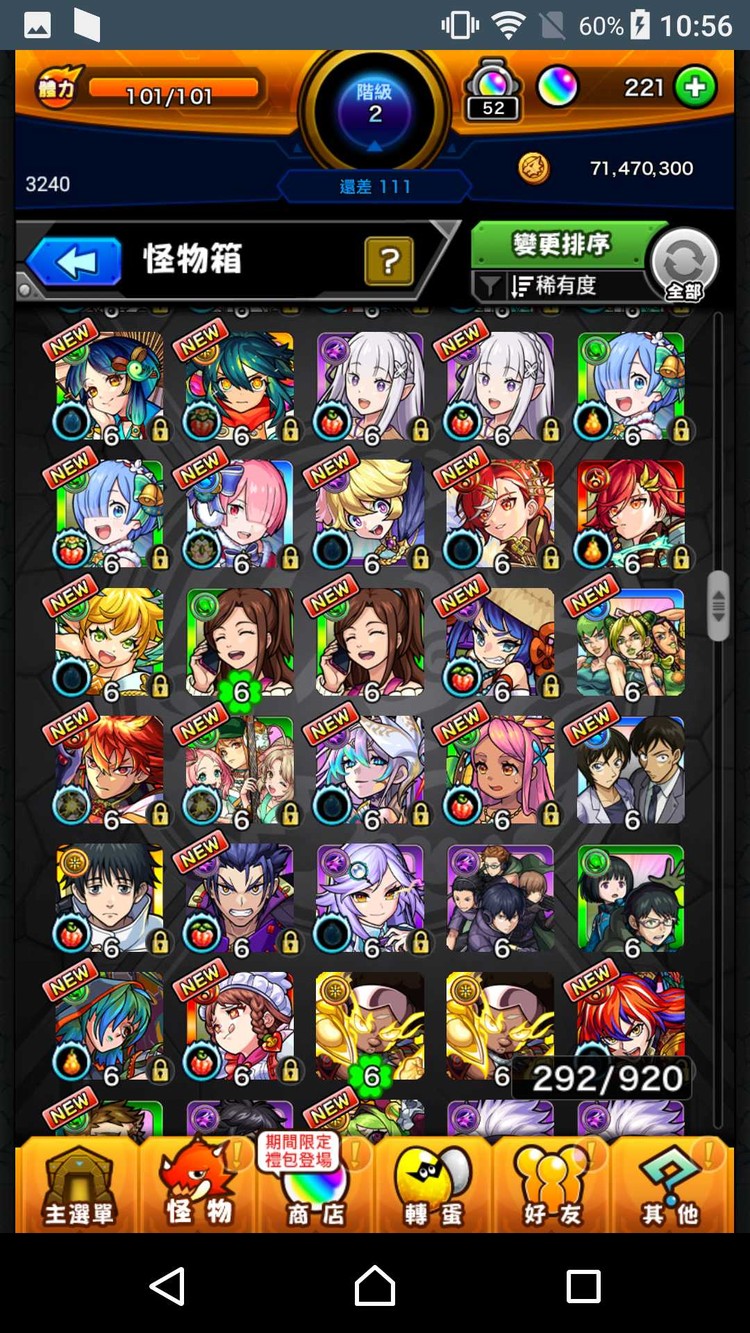Tap the scrollbar handle on the right edge
Image resolution: width=750 pixels, height=1333 pixels.
coord(718,606)
